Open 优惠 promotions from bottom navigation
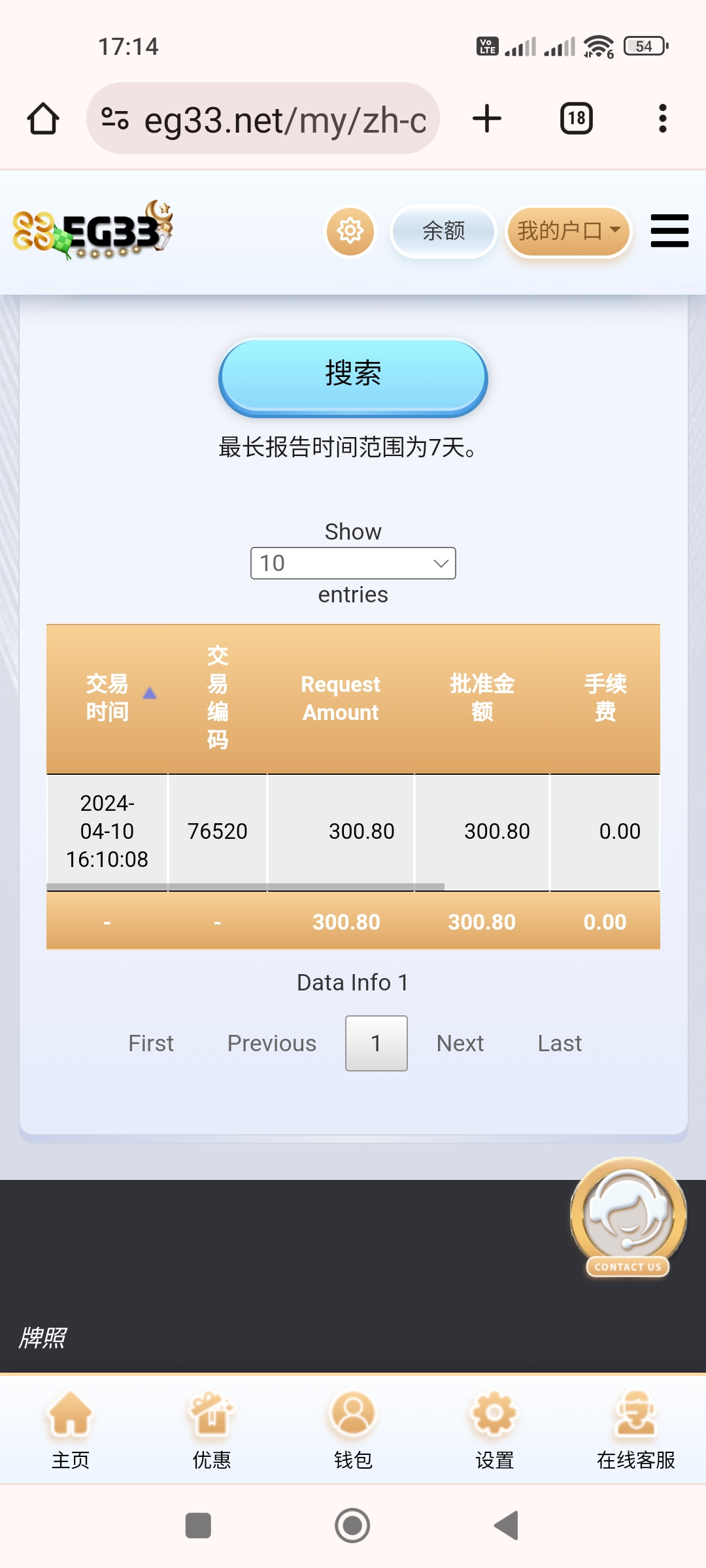The image size is (706, 1568). 212,1424
